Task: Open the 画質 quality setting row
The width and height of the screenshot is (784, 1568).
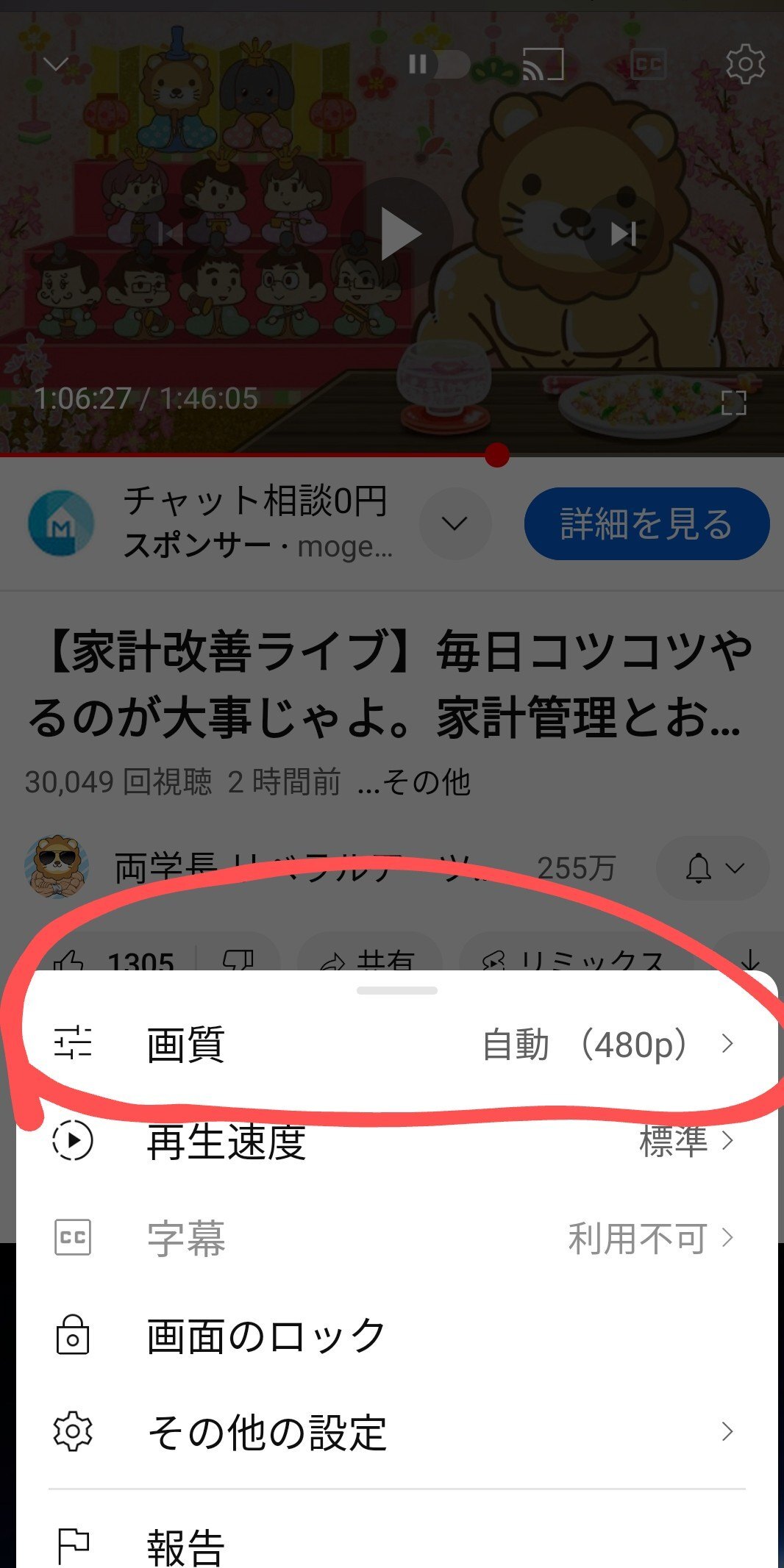Action: 396,1044
